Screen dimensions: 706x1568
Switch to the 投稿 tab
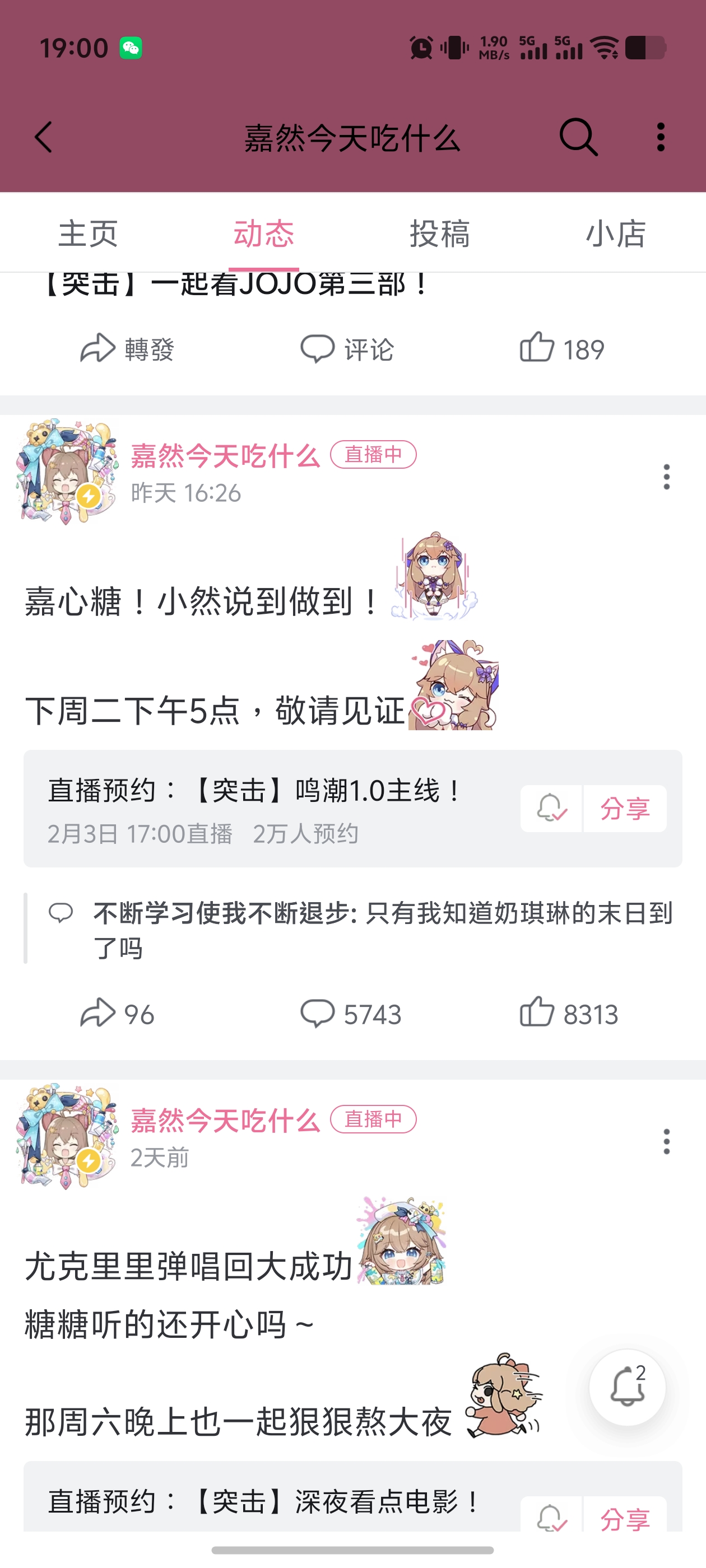click(x=440, y=234)
